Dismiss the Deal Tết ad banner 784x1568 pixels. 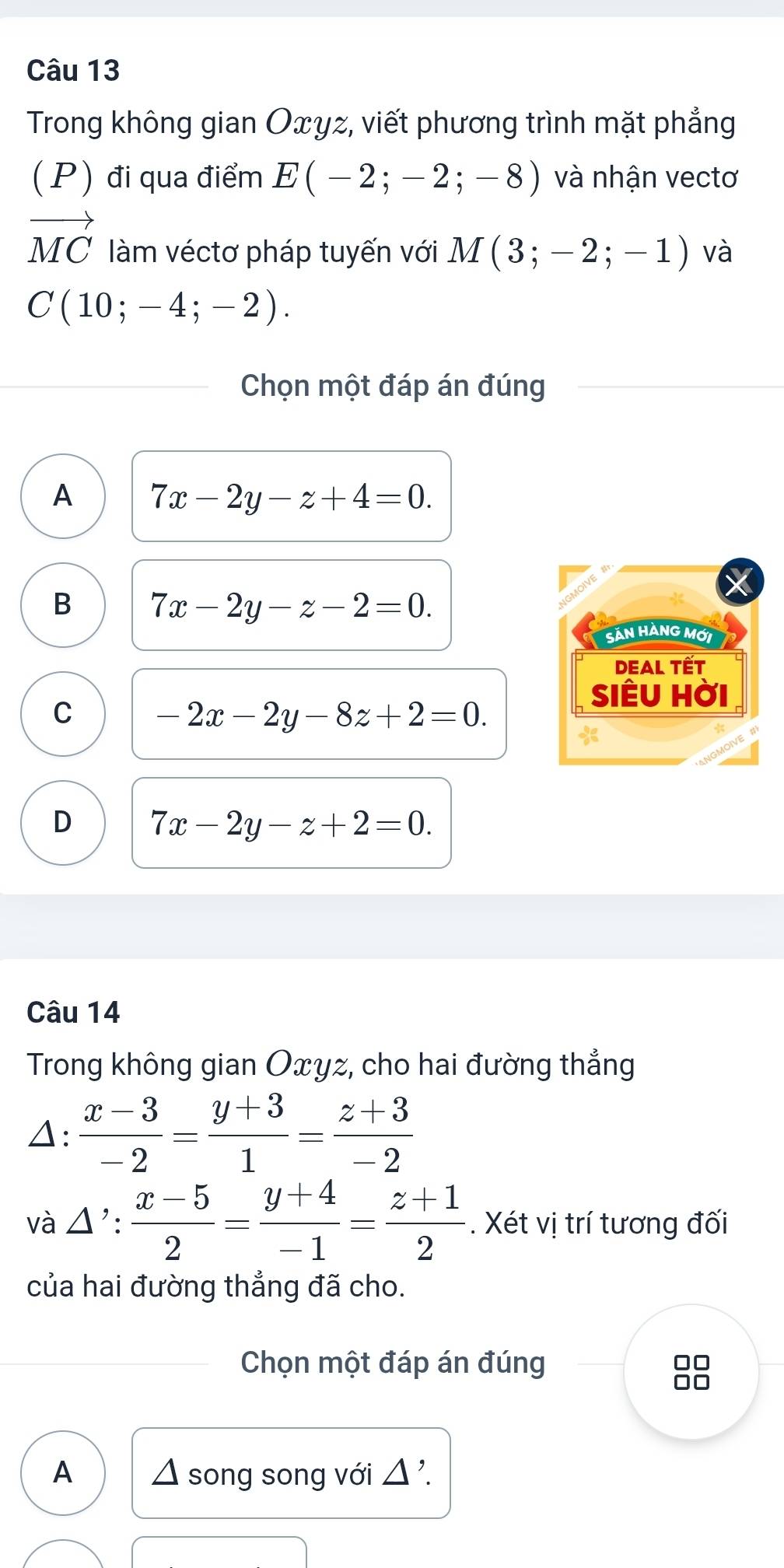(740, 583)
